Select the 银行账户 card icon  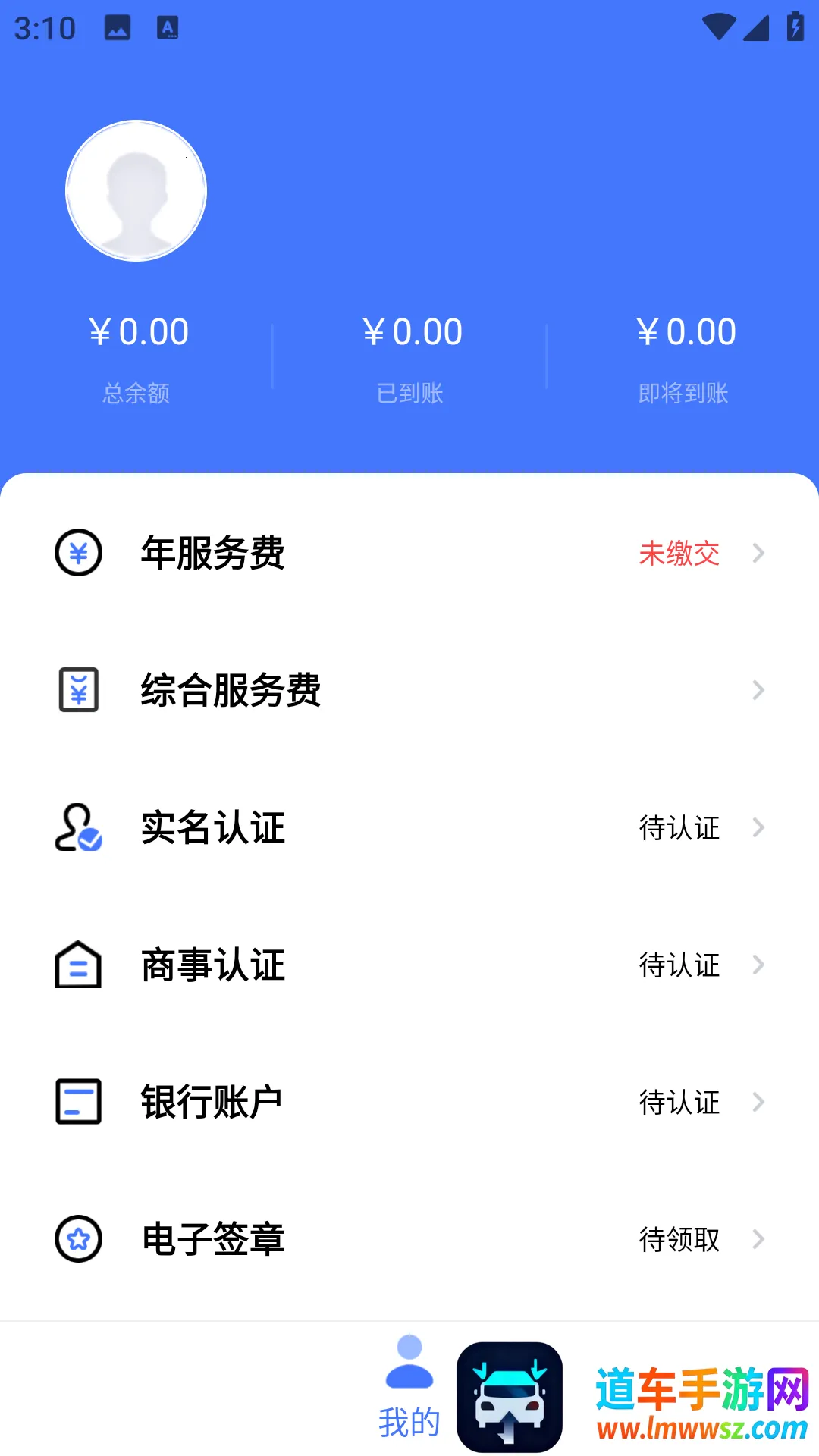pos(78,1103)
